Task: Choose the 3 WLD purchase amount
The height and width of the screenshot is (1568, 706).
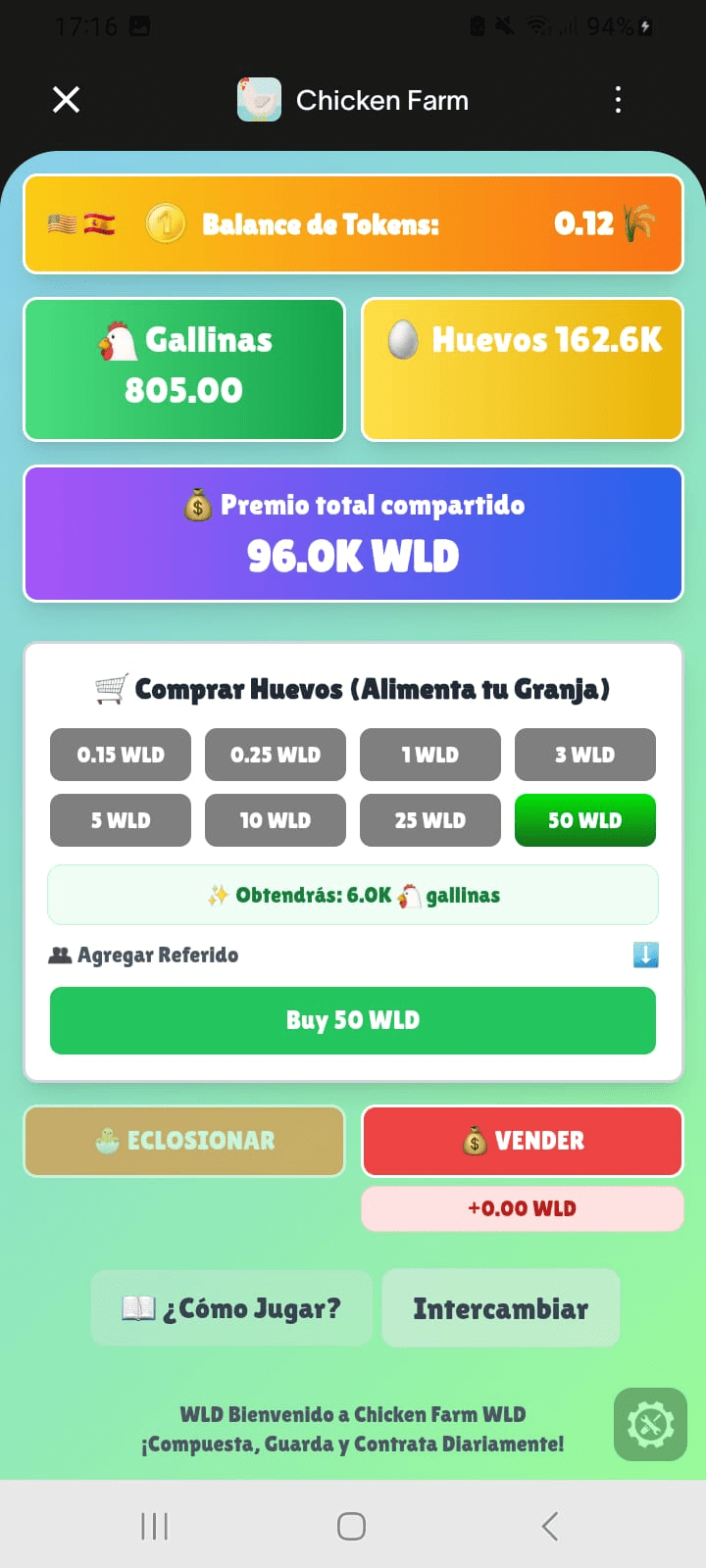Action: tap(585, 755)
